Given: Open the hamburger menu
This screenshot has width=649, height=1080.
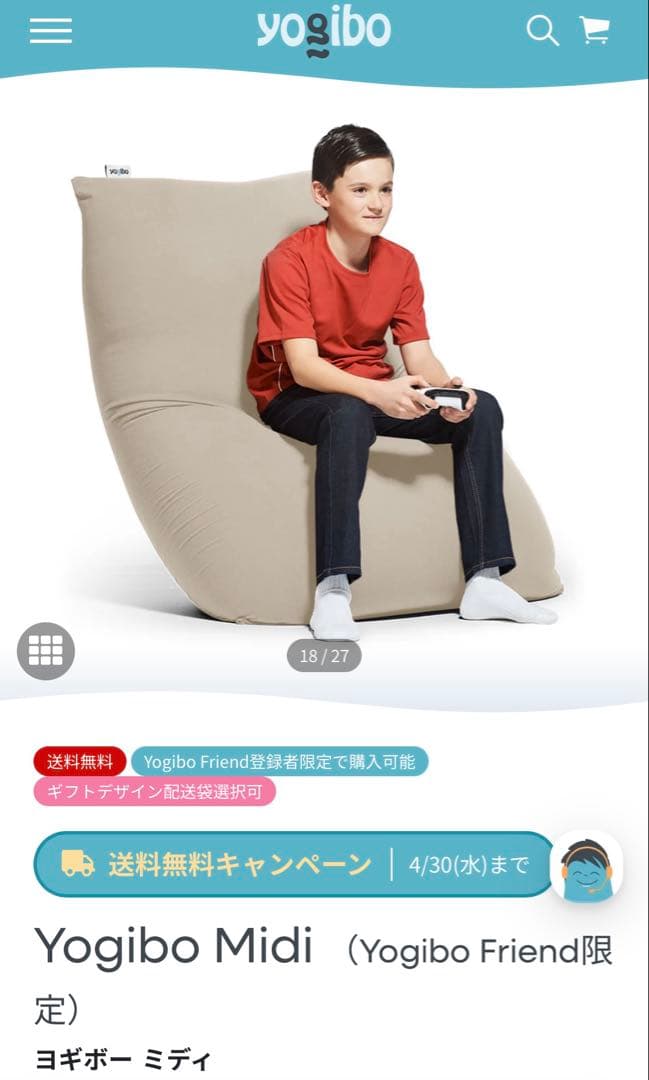Looking at the screenshot, I should (x=51, y=32).
